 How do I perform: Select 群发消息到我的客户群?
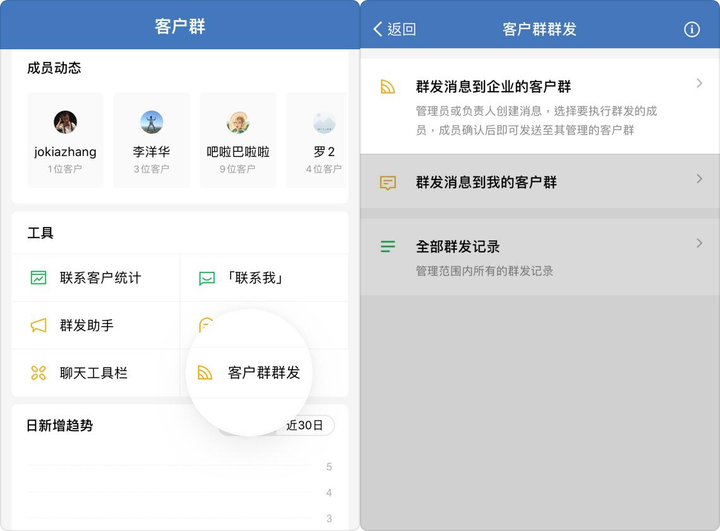[540, 182]
